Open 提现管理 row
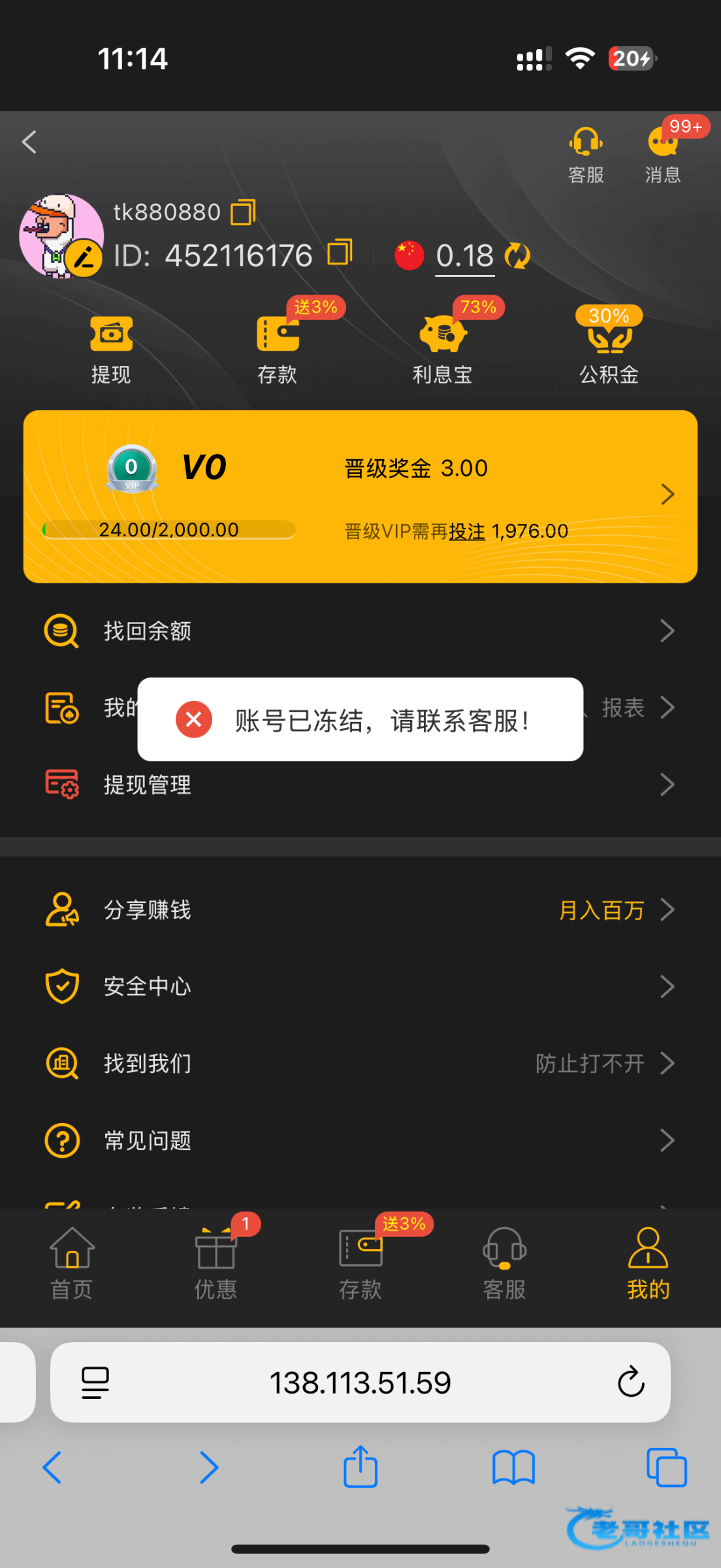Image resolution: width=721 pixels, height=1568 pixels. [x=360, y=785]
